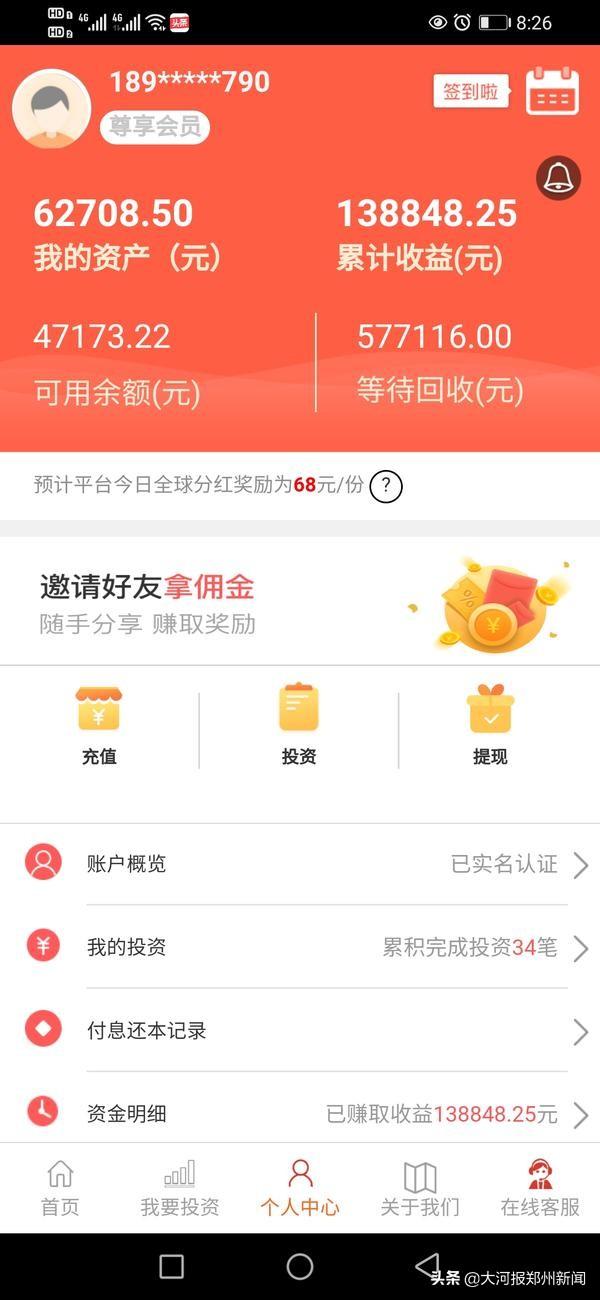This screenshot has height=1300, width=600.
Task: Open the 在线客服 tab
Action: pos(540,1188)
